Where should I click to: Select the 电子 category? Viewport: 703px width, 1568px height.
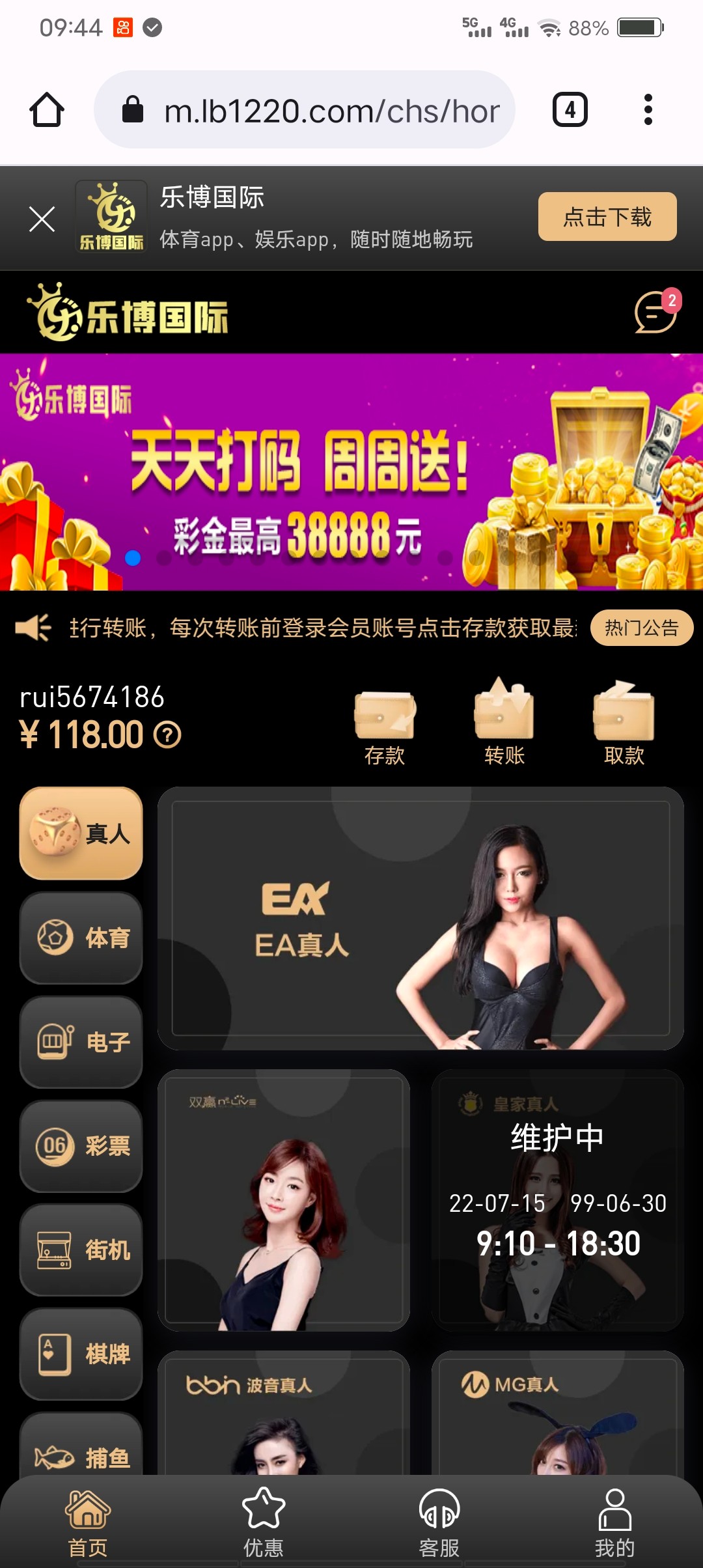tap(81, 1042)
